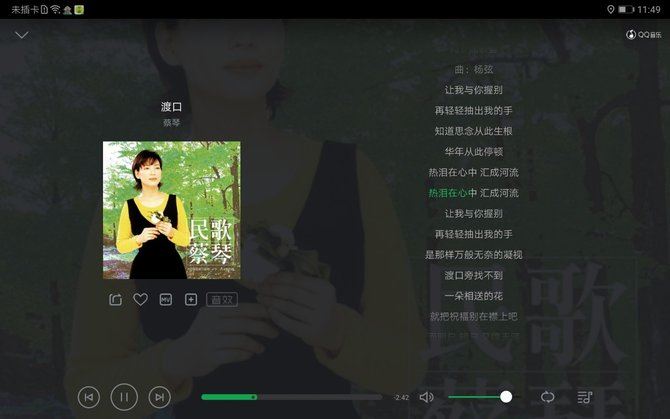Change the repeat play mode
The image size is (670, 419).
(548, 397)
